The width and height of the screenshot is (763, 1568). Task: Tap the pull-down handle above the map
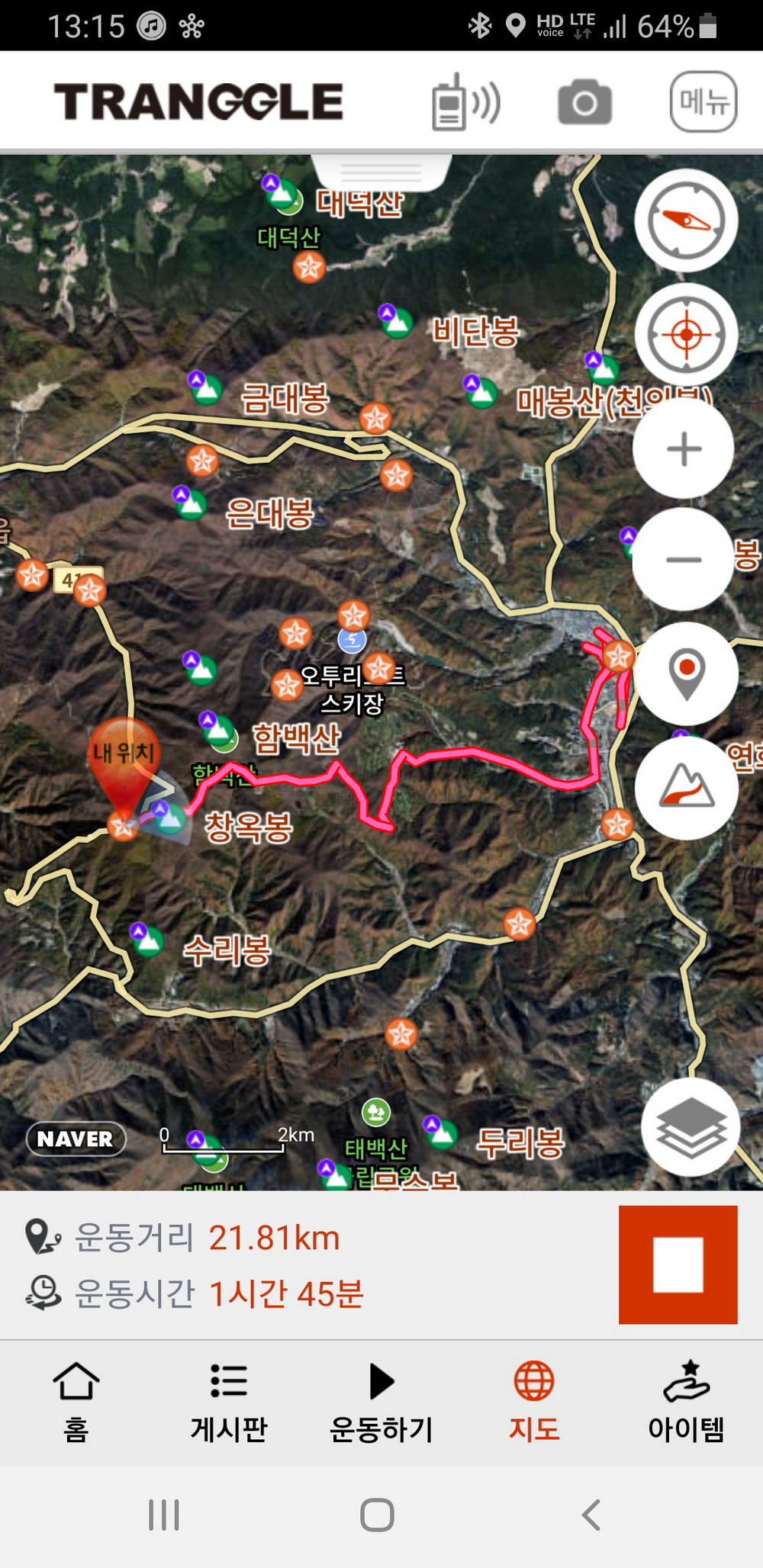point(381,172)
